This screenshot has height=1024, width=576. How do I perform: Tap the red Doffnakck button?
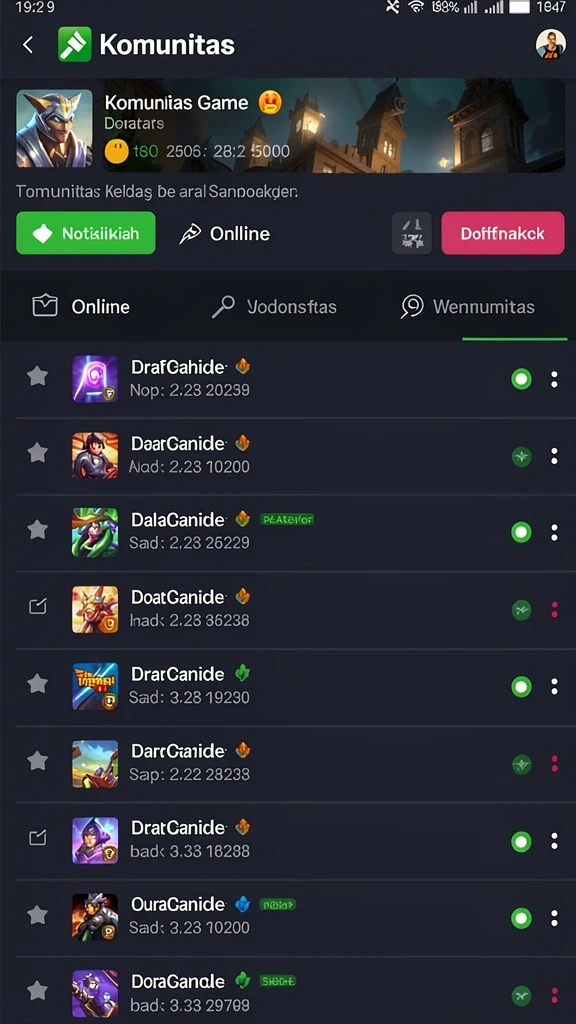point(503,232)
